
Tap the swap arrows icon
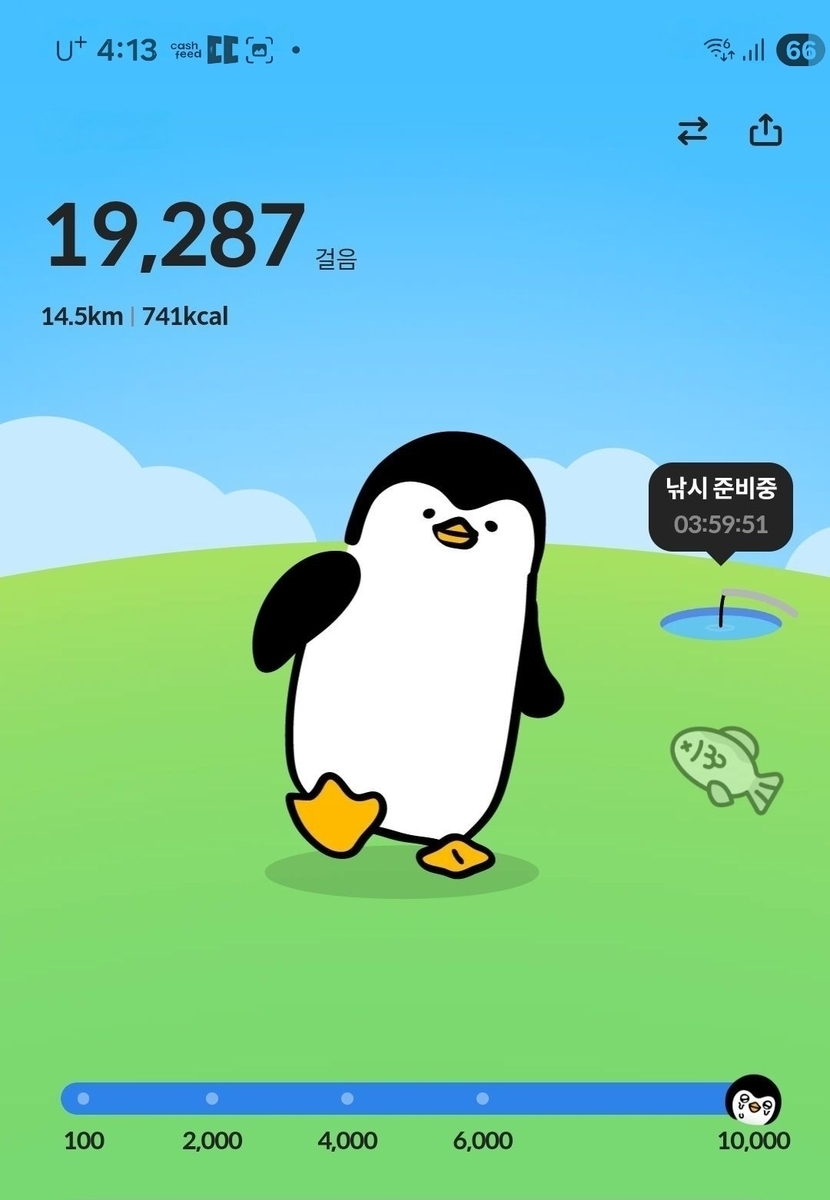(692, 131)
